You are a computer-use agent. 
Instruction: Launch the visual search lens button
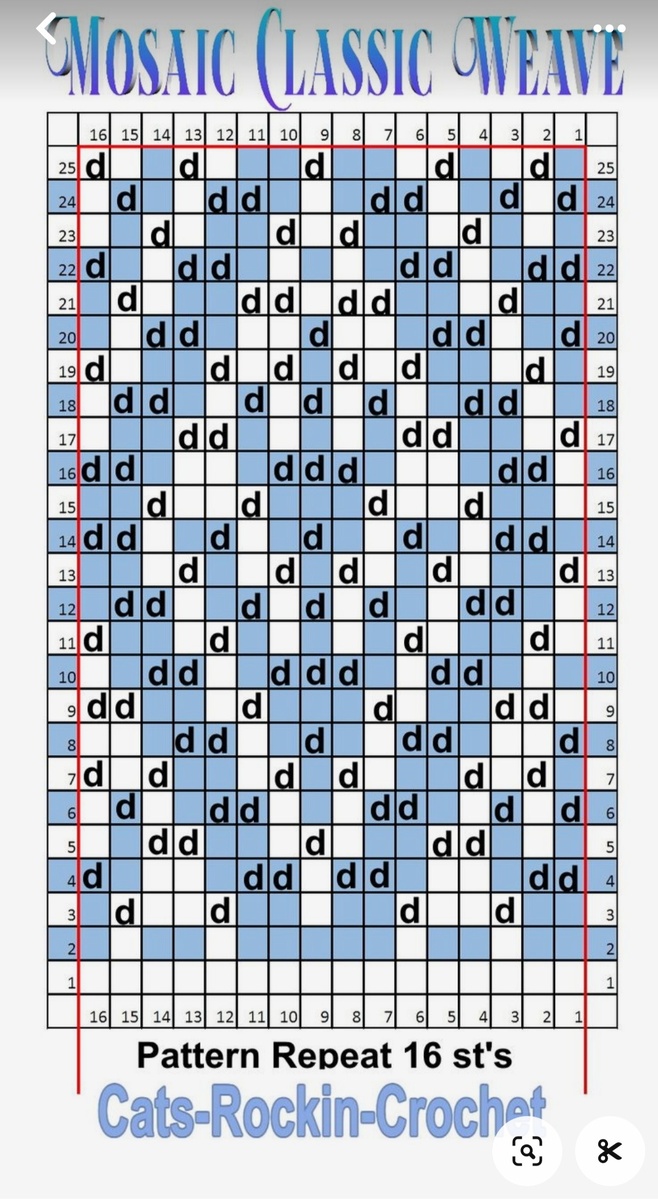(x=527, y=1152)
